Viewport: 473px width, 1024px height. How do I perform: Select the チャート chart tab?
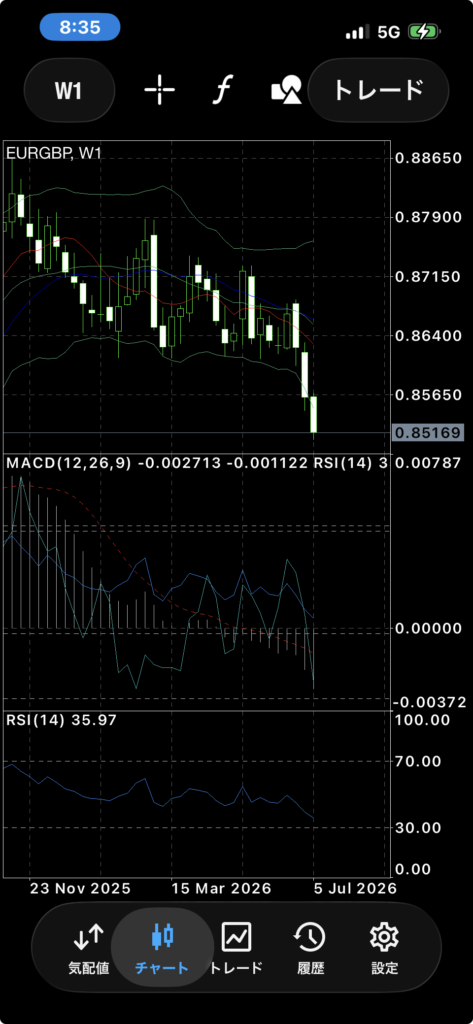coord(162,948)
